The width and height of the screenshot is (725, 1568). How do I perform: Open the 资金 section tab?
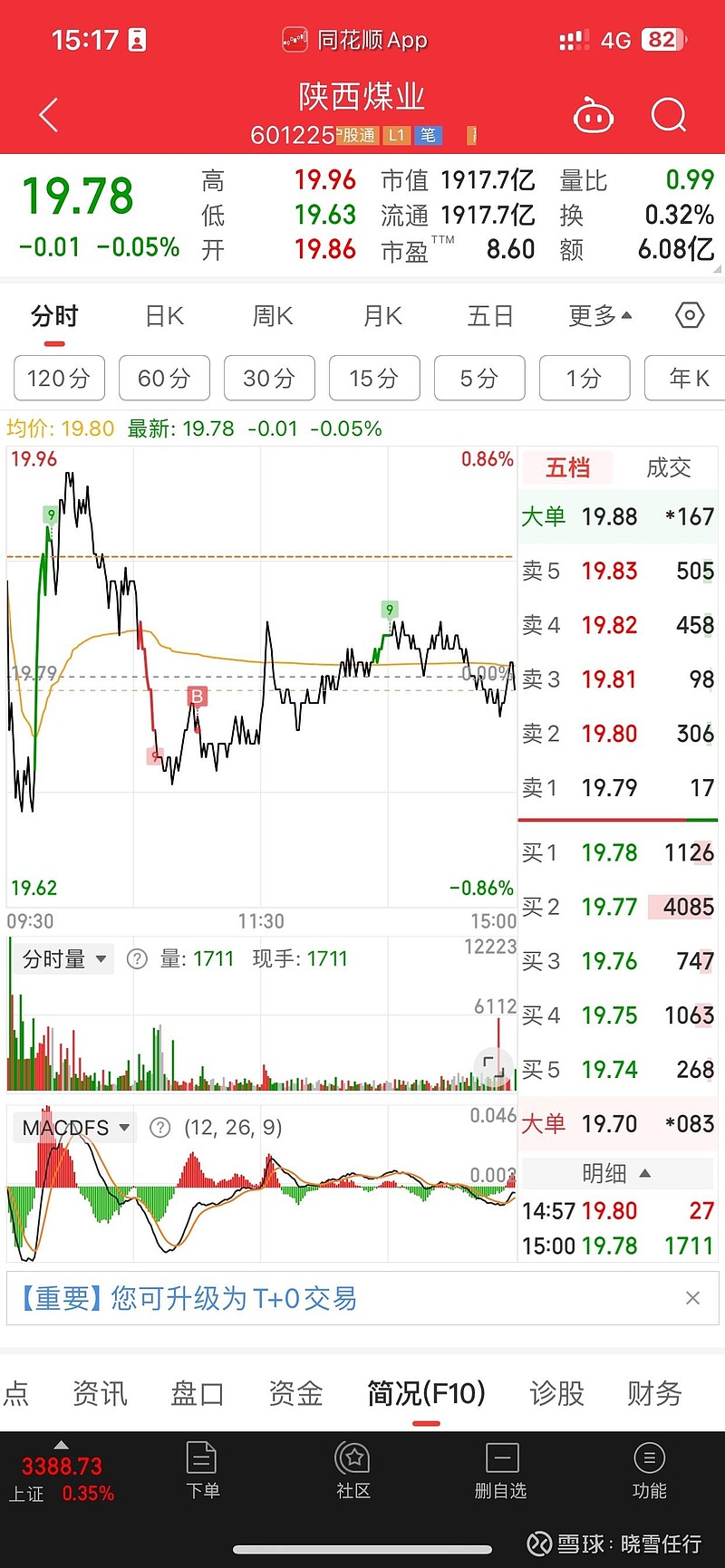coord(295,1393)
